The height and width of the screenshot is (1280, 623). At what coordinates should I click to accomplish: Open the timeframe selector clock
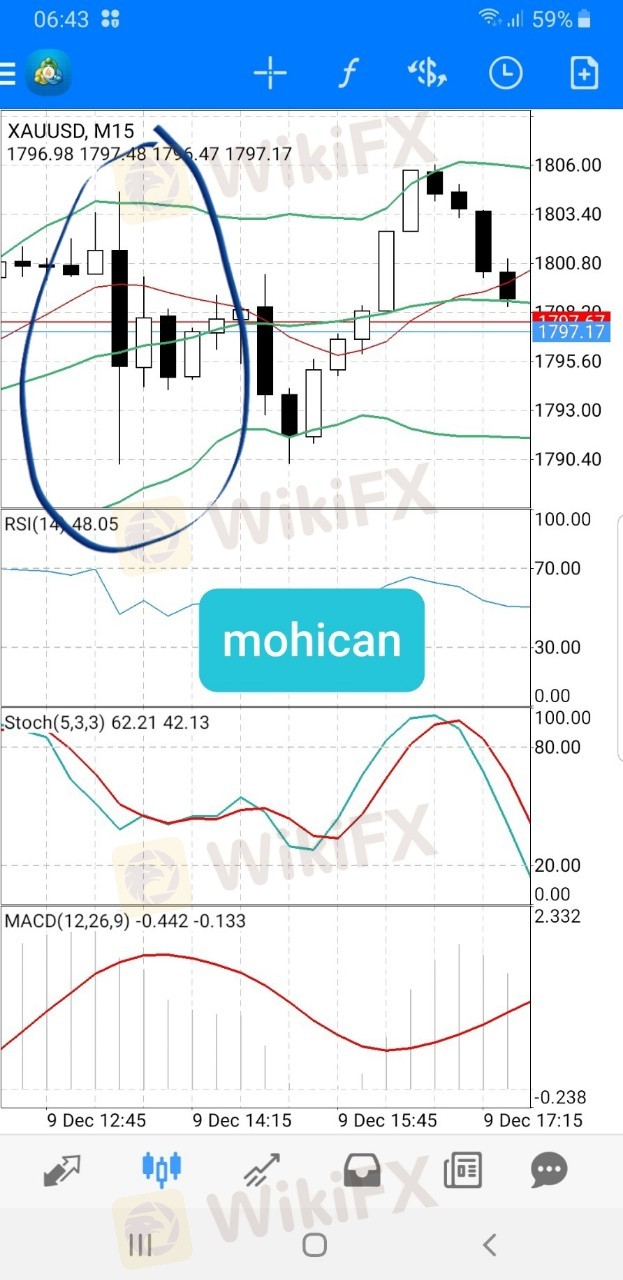click(x=506, y=73)
